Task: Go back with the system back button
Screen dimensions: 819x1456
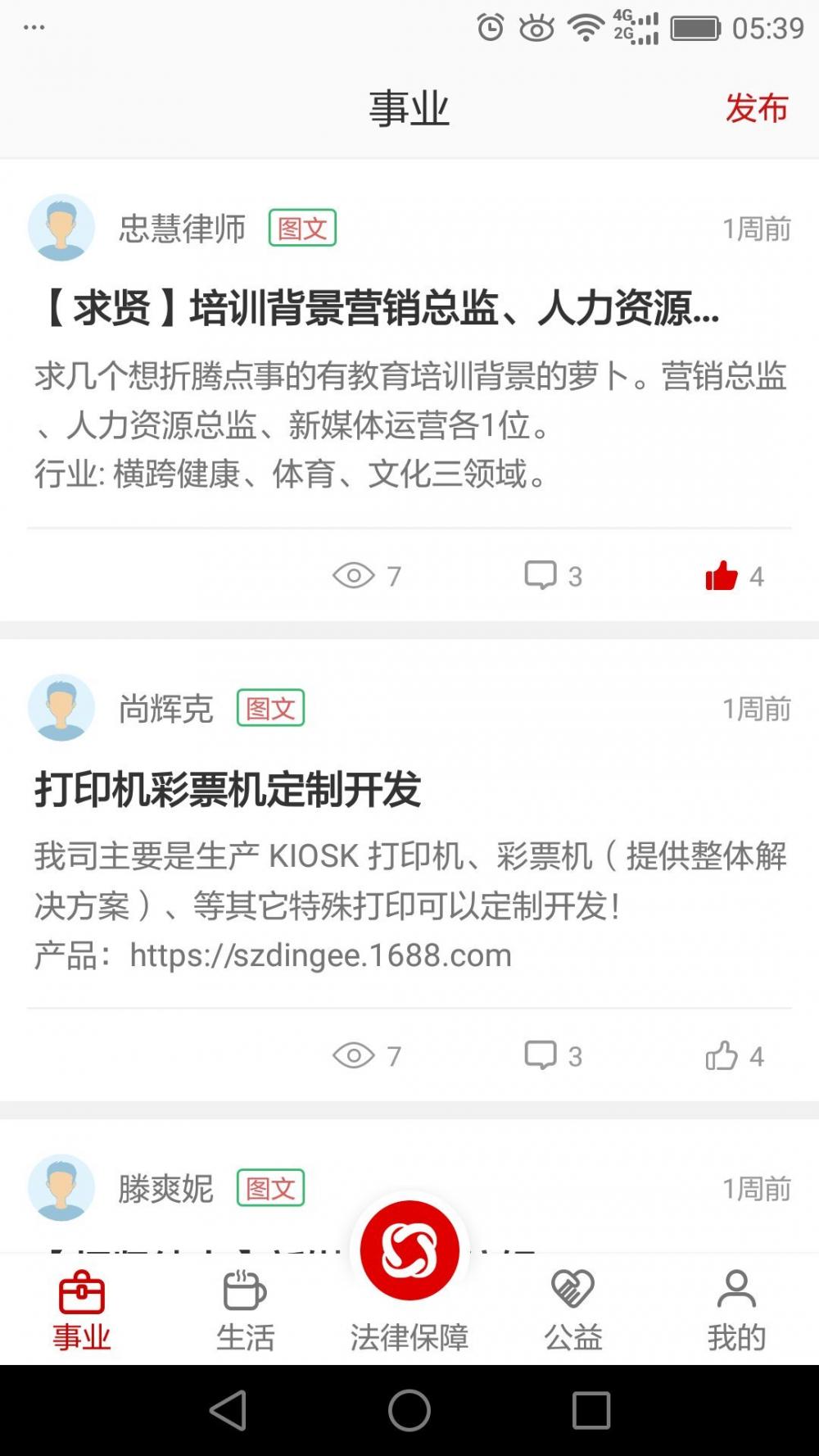Action: tap(228, 1410)
